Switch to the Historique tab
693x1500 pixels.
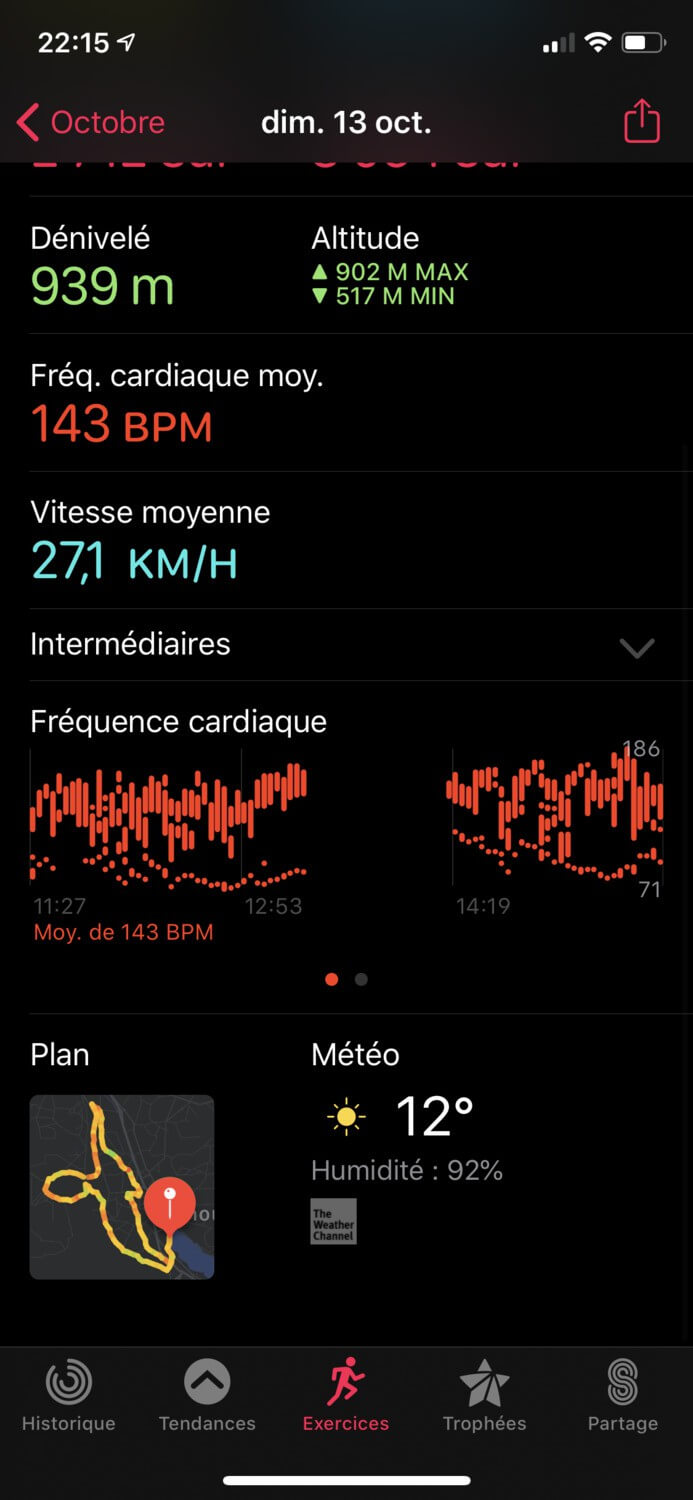68,1397
